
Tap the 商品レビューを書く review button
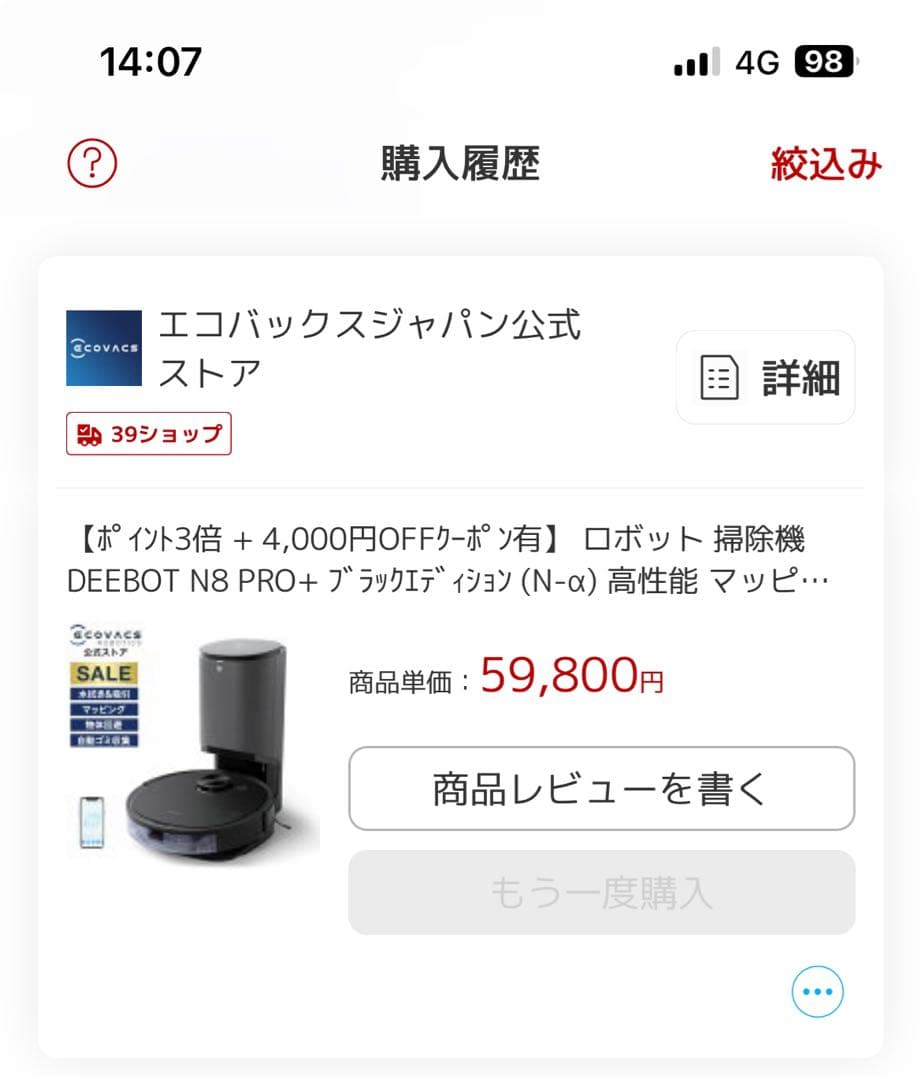(x=602, y=789)
